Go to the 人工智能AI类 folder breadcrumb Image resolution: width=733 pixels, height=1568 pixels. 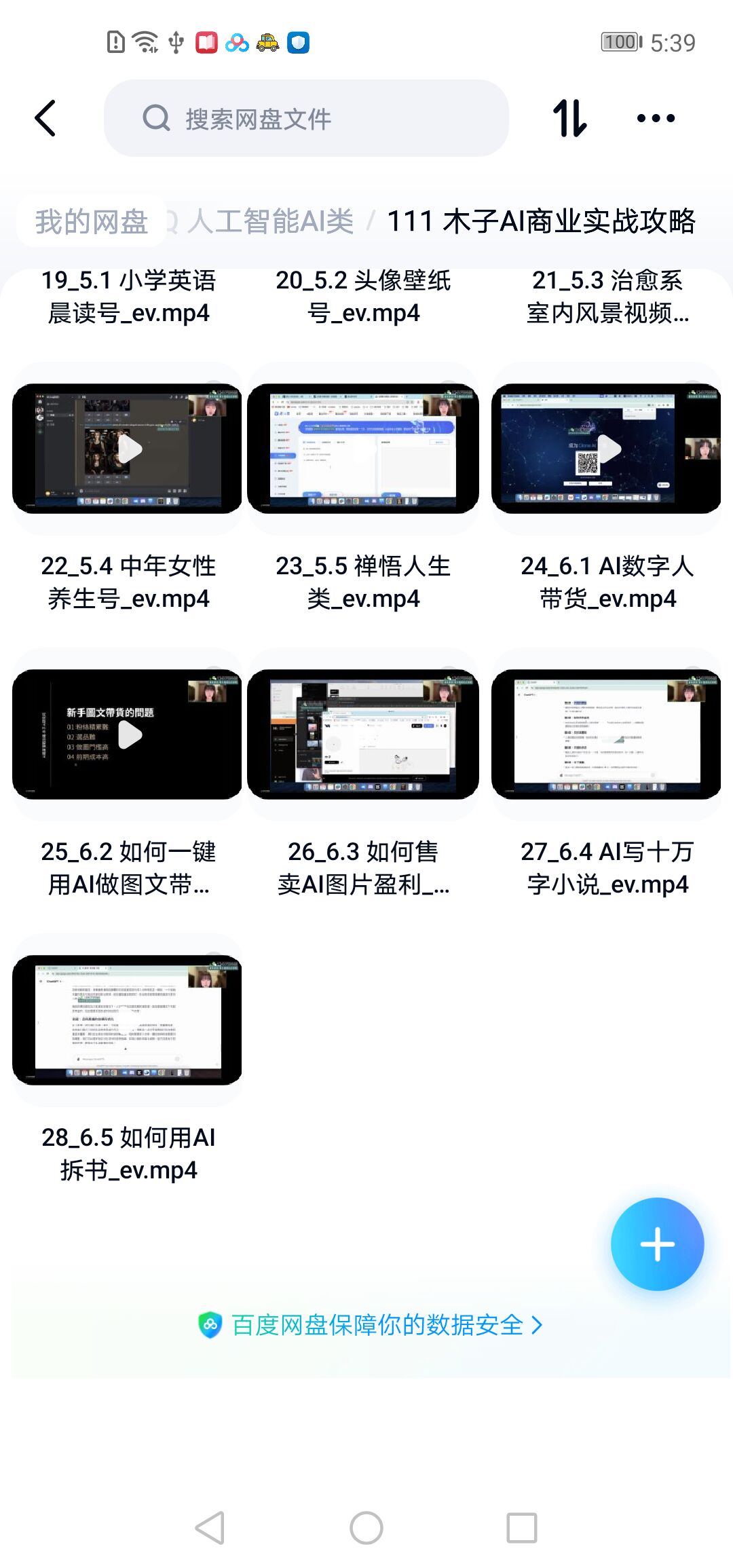(x=270, y=221)
